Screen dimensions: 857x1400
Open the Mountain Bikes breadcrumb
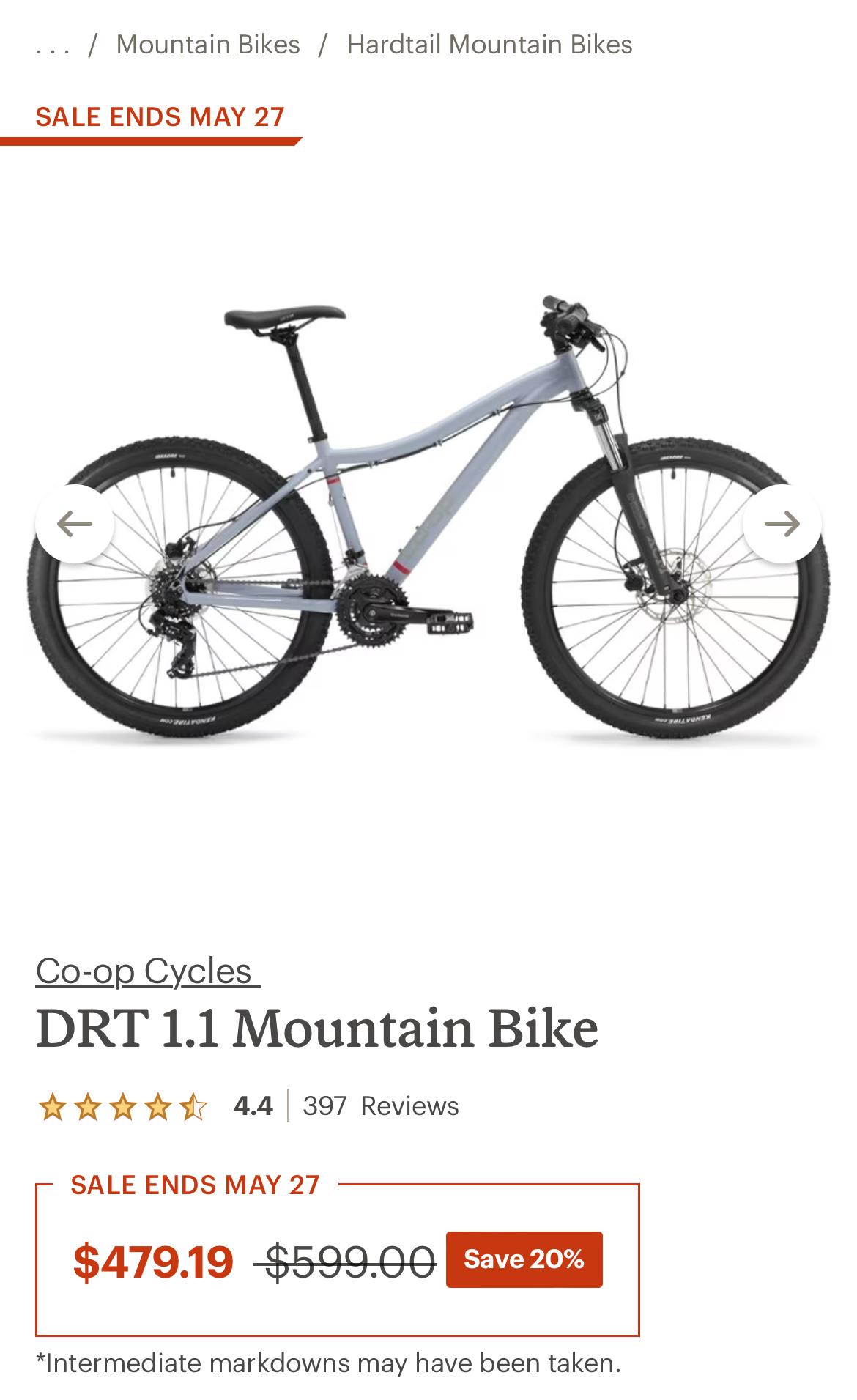(208, 45)
